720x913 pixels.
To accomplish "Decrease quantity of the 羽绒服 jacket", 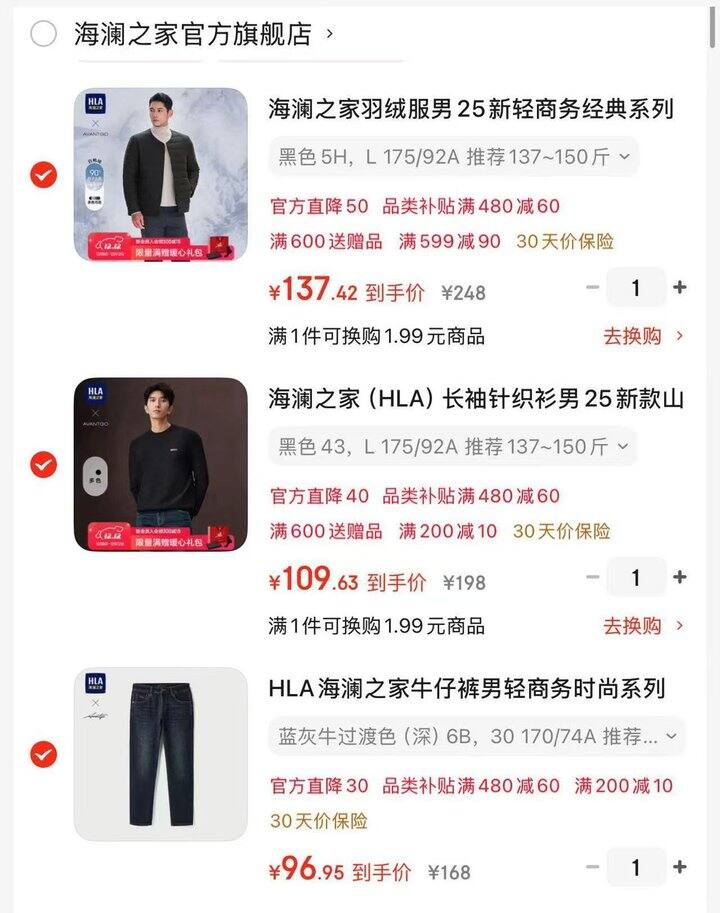I will coord(592,288).
